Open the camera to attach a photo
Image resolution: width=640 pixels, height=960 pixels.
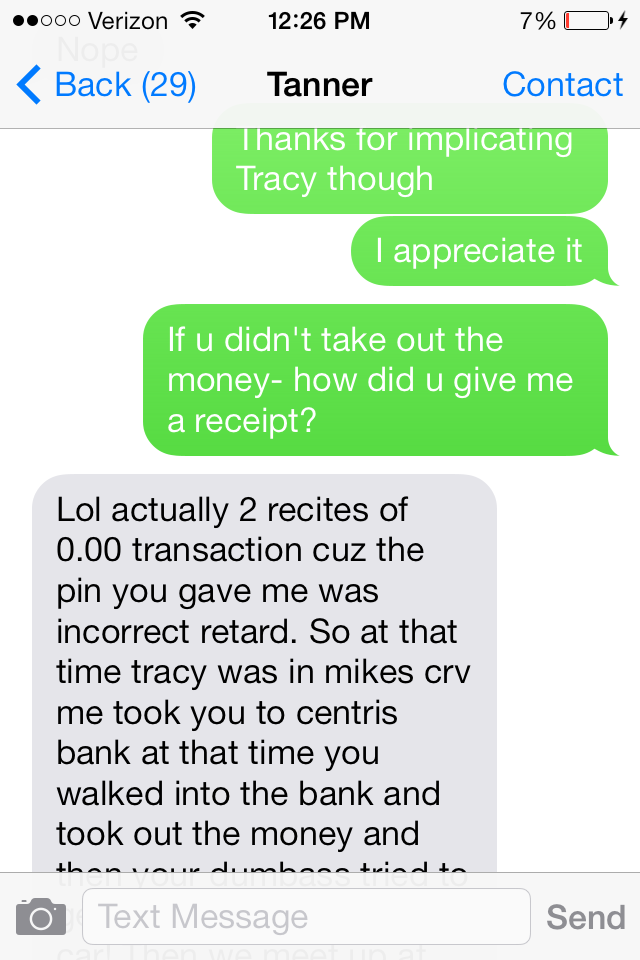41,916
